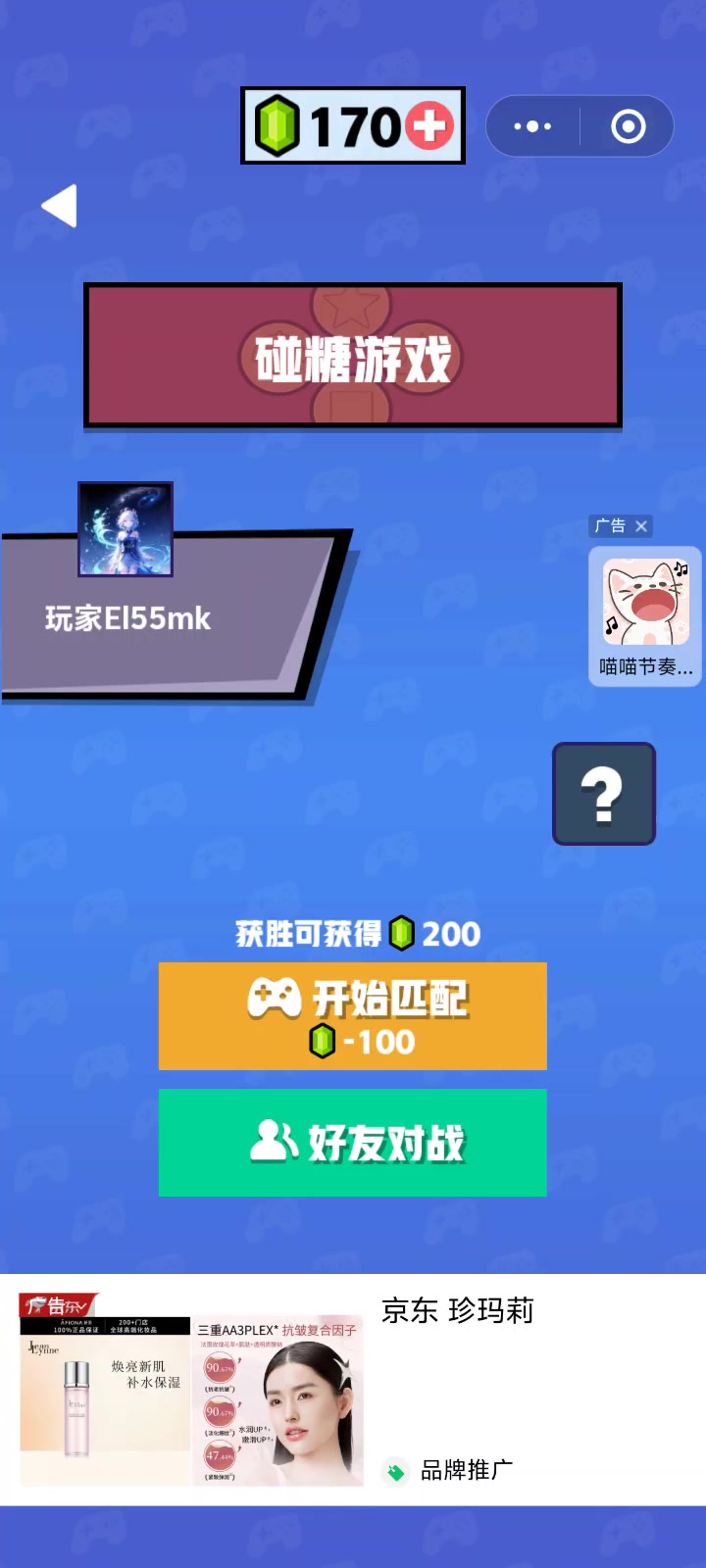This screenshot has height=1568, width=706.
Task: Open the 碰糖游戏 banner
Action: point(353,356)
